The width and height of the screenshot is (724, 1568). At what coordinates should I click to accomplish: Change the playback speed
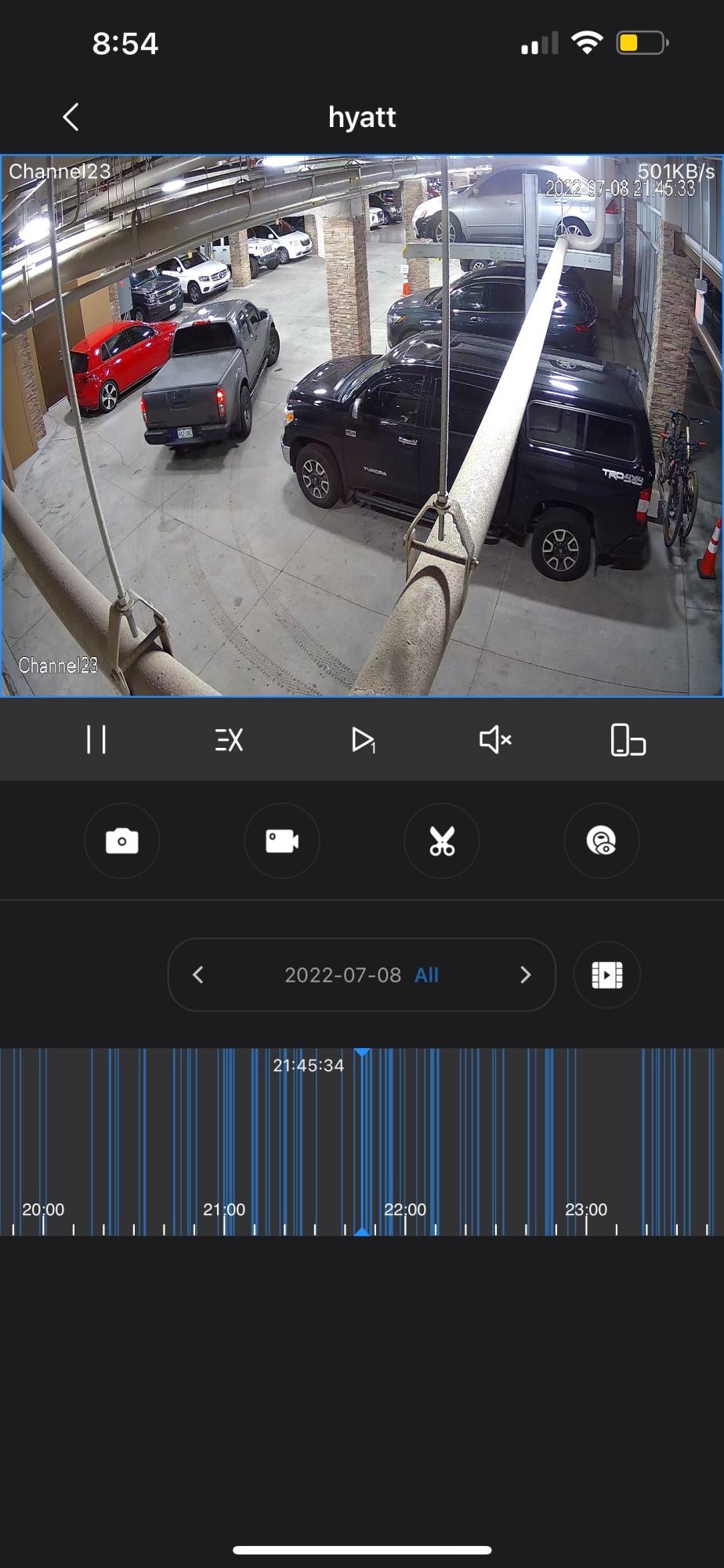pos(229,739)
